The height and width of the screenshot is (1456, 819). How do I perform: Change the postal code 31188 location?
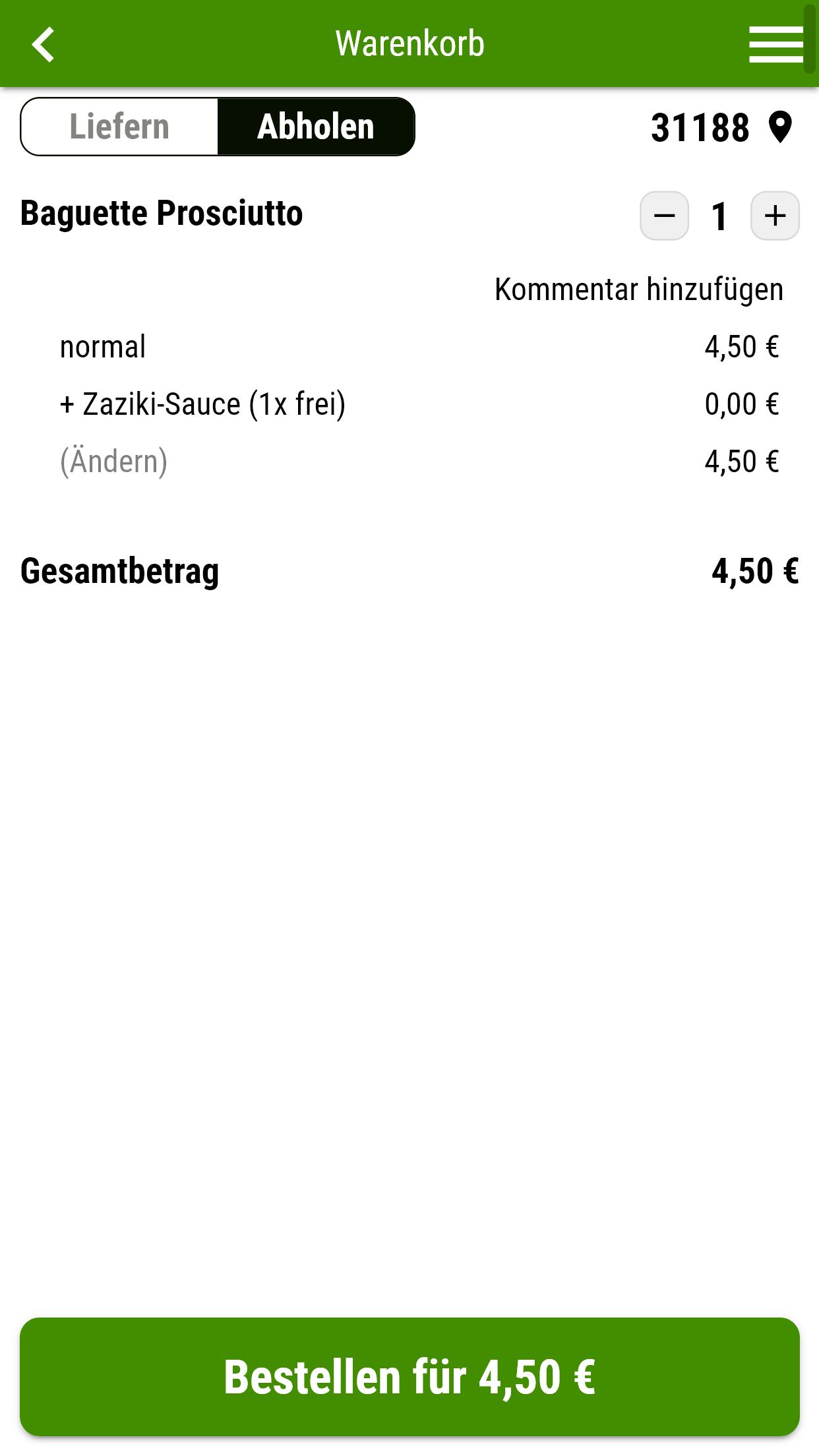click(x=721, y=127)
